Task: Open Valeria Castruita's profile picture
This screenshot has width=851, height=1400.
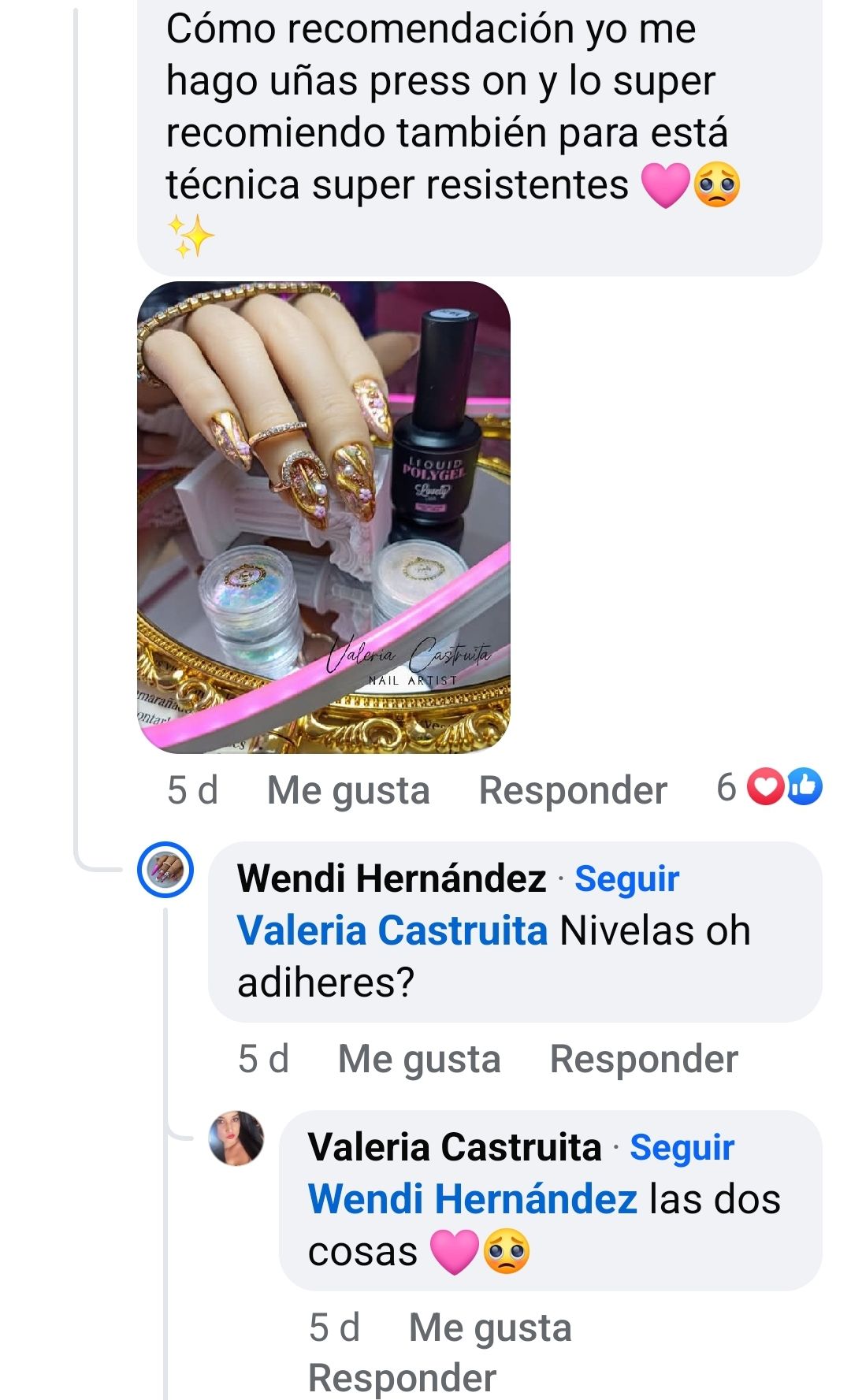Action: [236, 1138]
